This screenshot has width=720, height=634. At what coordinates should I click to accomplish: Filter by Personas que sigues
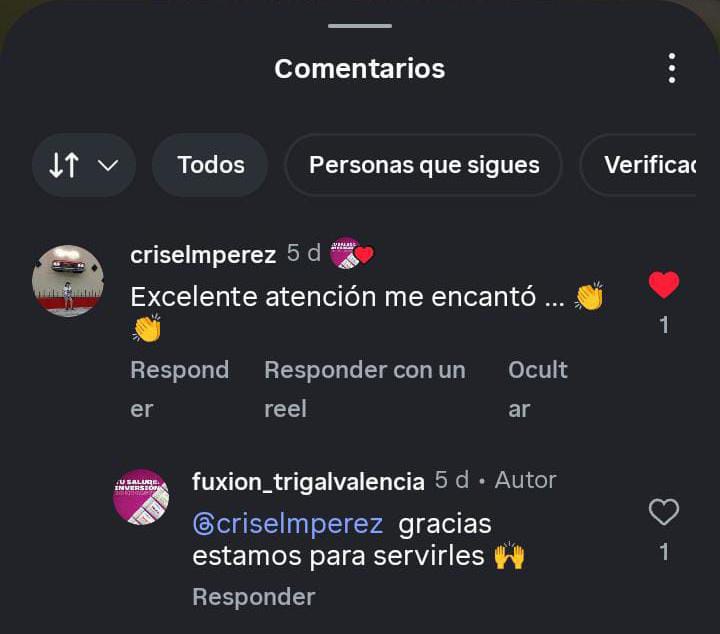[x=423, y=165]
